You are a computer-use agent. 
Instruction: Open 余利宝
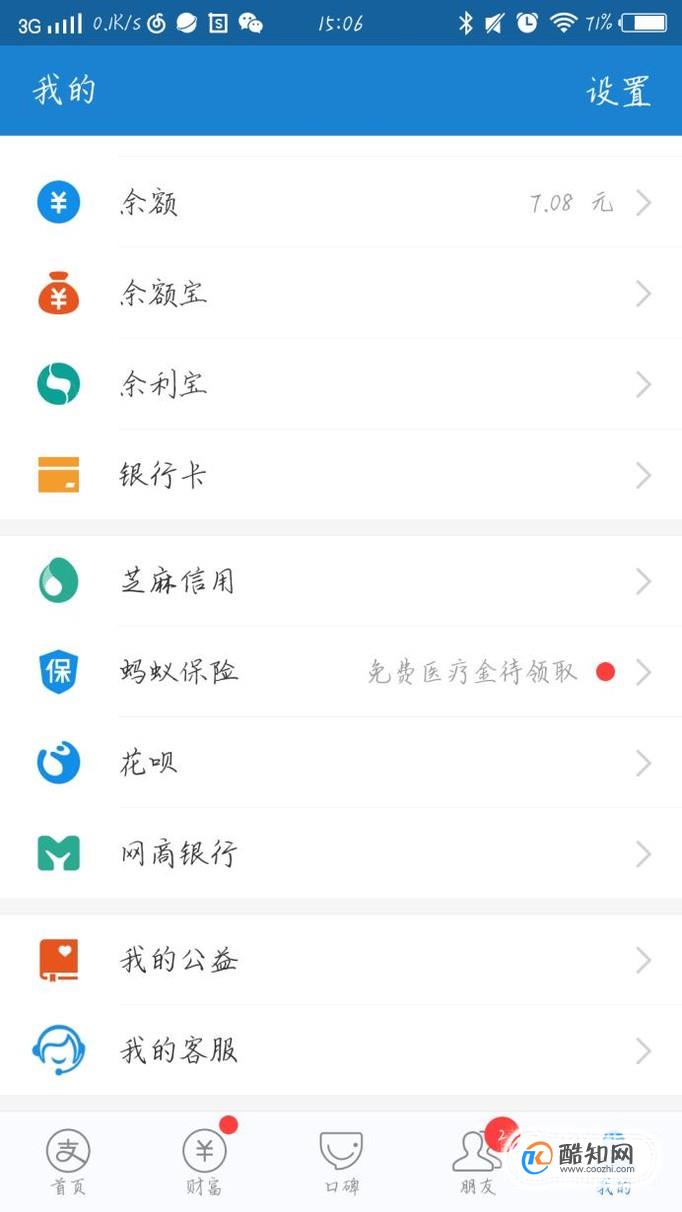coord(341,384)
